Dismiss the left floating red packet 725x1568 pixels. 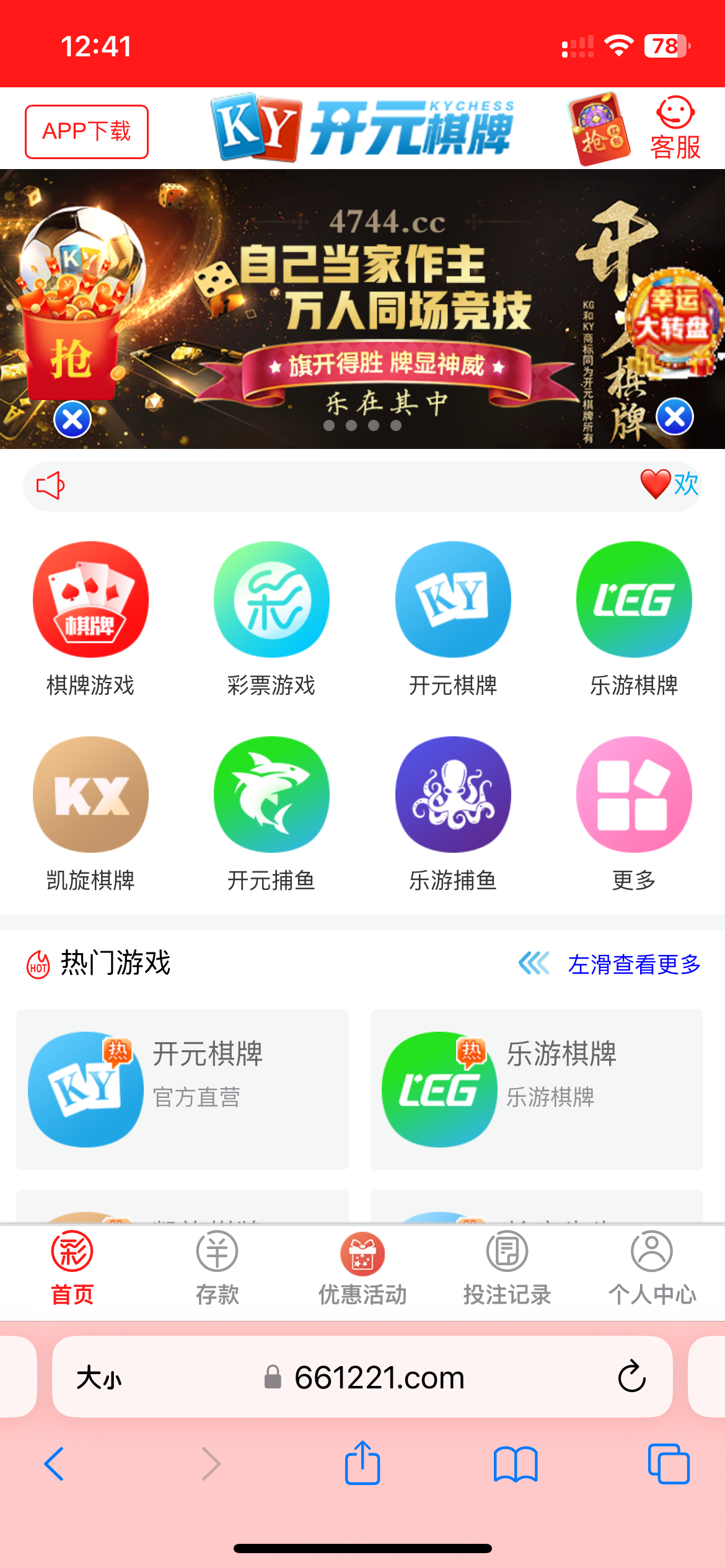coord(71,420)
